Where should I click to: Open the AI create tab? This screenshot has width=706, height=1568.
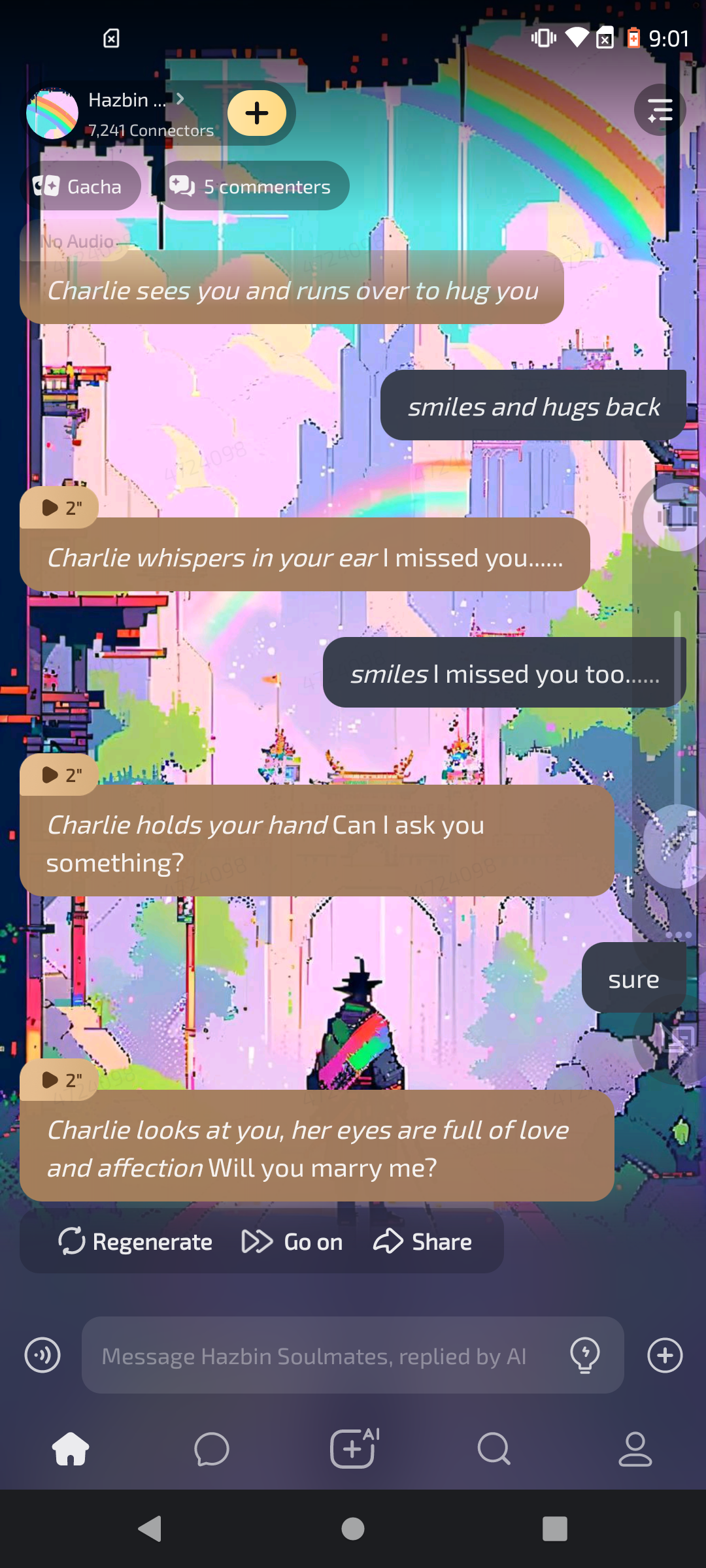click(354, 1449)
